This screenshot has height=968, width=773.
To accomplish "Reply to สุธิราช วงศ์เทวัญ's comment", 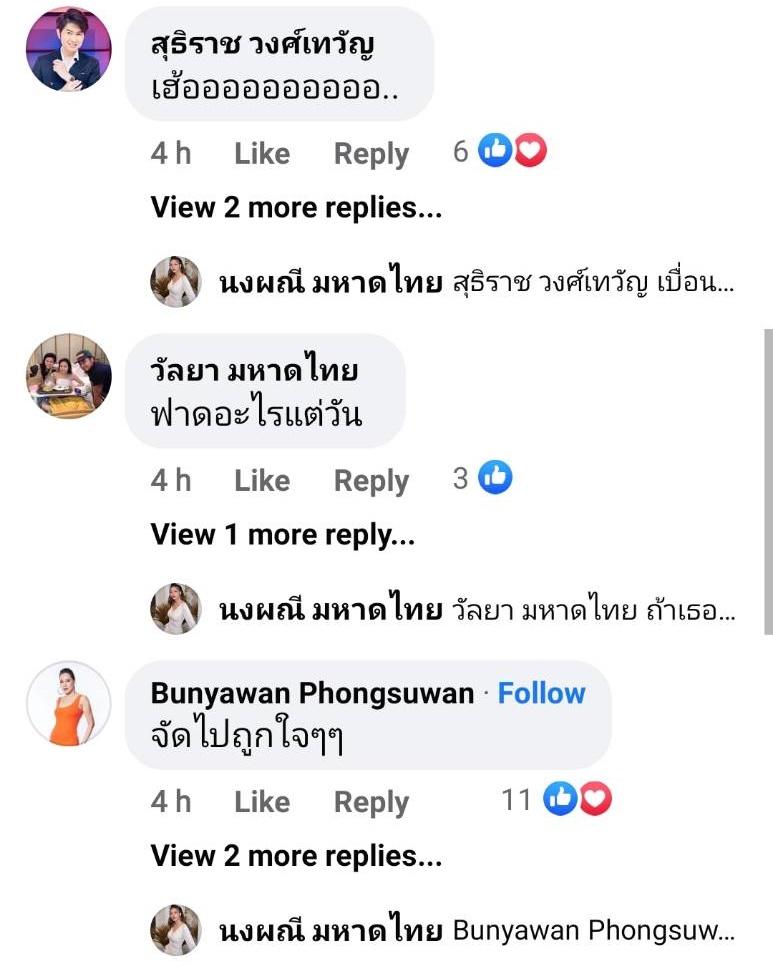I will point(371,154).
